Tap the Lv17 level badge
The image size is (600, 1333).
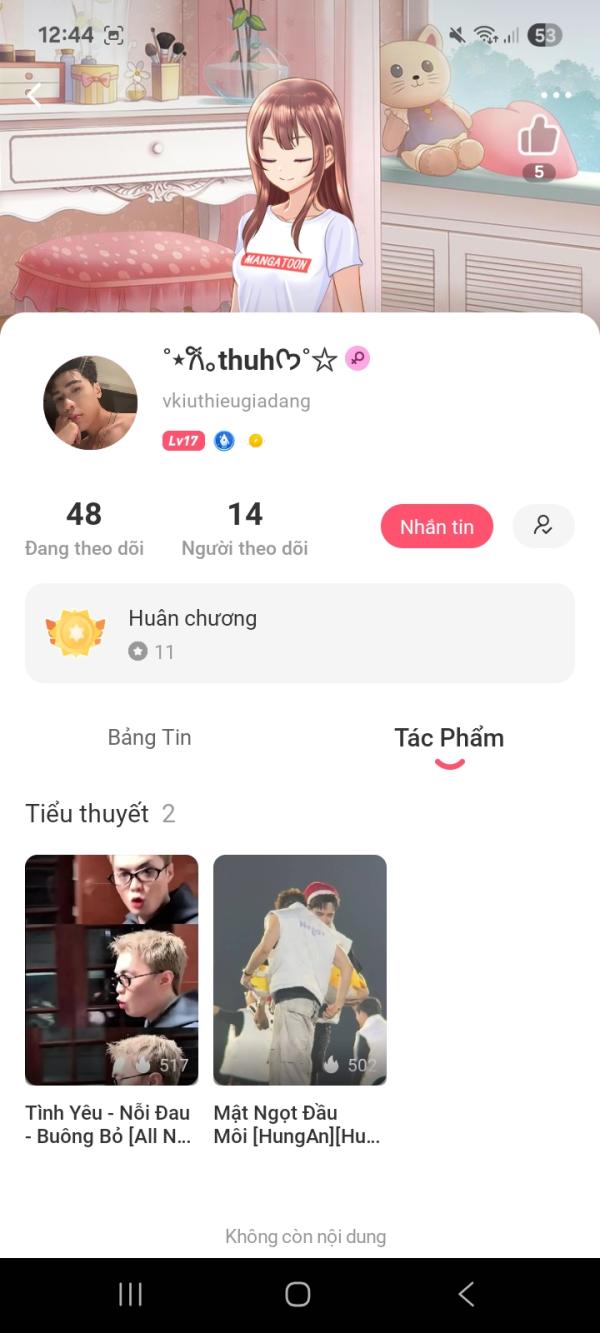point(183,440)
